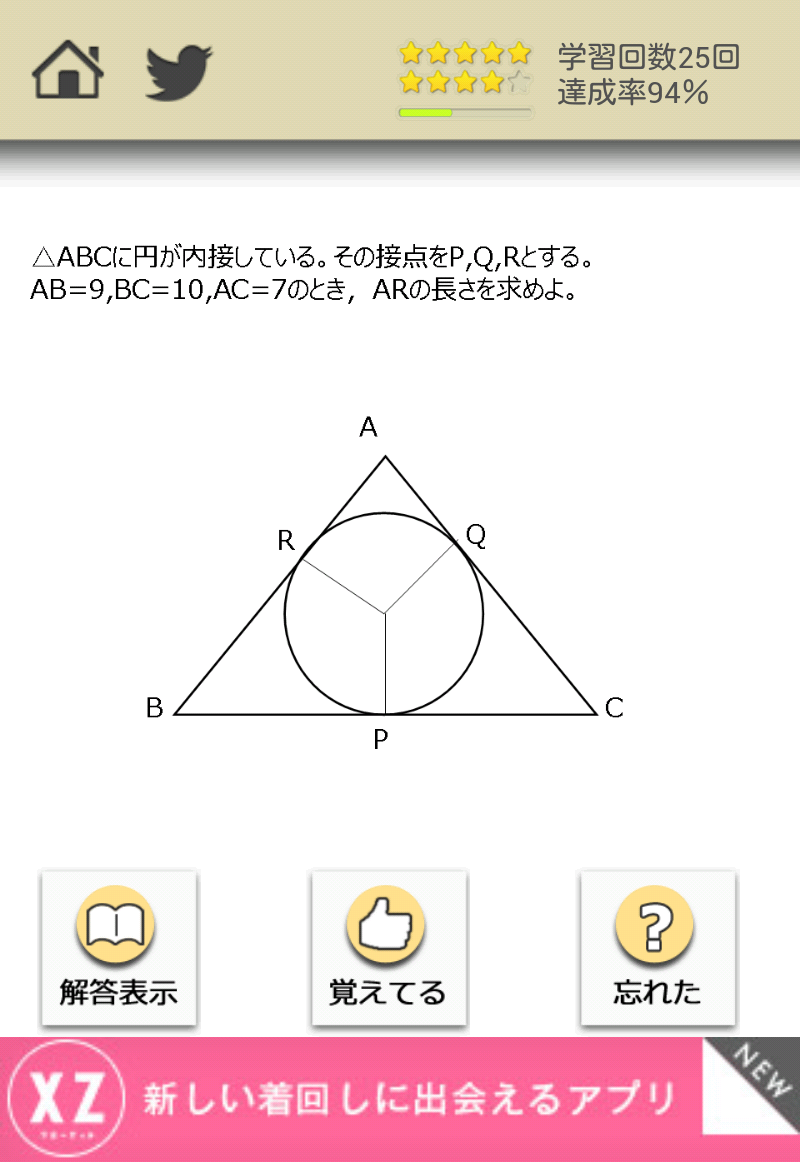
Task: Go to the home screen icon
Action: [68, 72]
